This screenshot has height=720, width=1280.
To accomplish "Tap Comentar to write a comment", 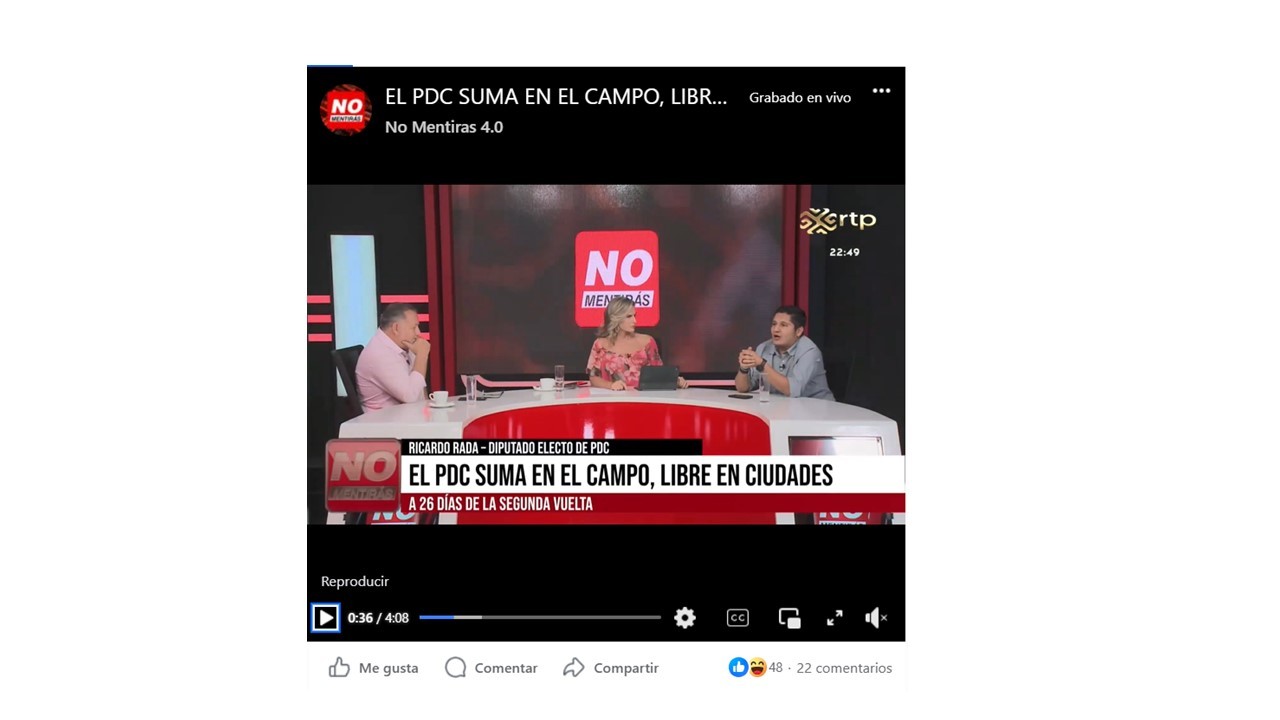I will coord(492,668).
